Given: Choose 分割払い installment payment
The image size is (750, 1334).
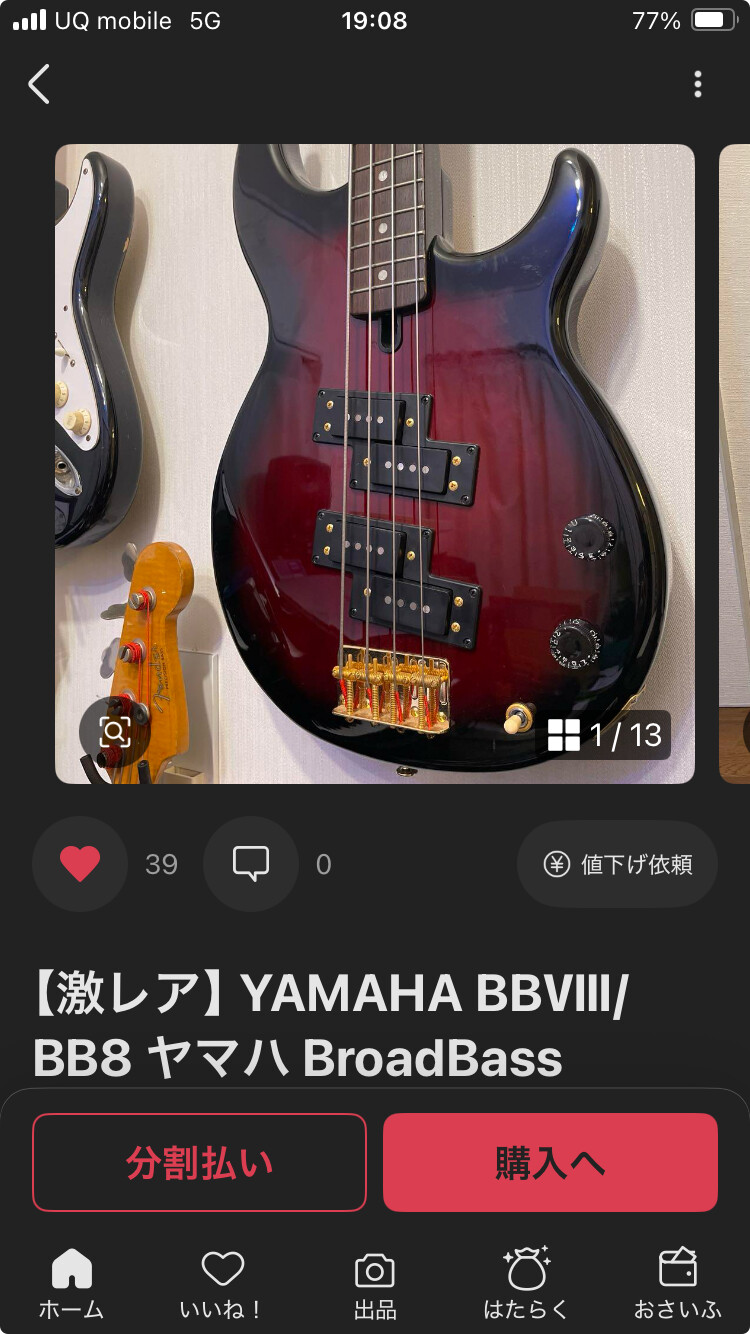Looking at the screenshot, I should click(200, 1163).
